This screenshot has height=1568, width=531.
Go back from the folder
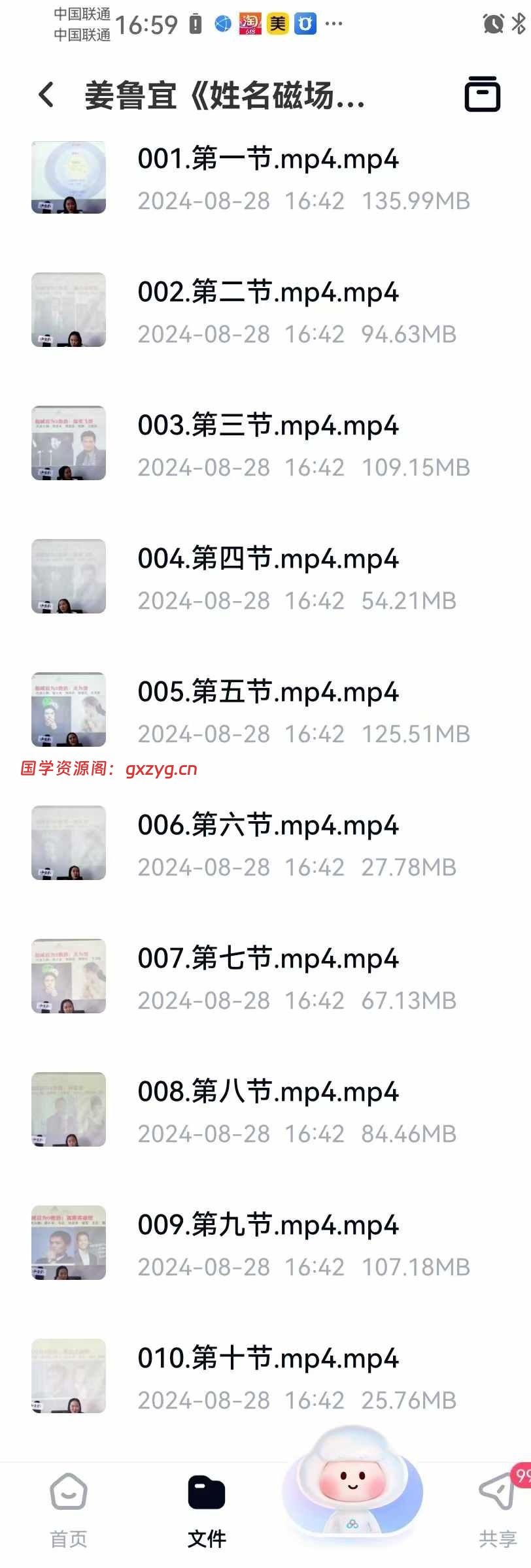pos(46,95)
